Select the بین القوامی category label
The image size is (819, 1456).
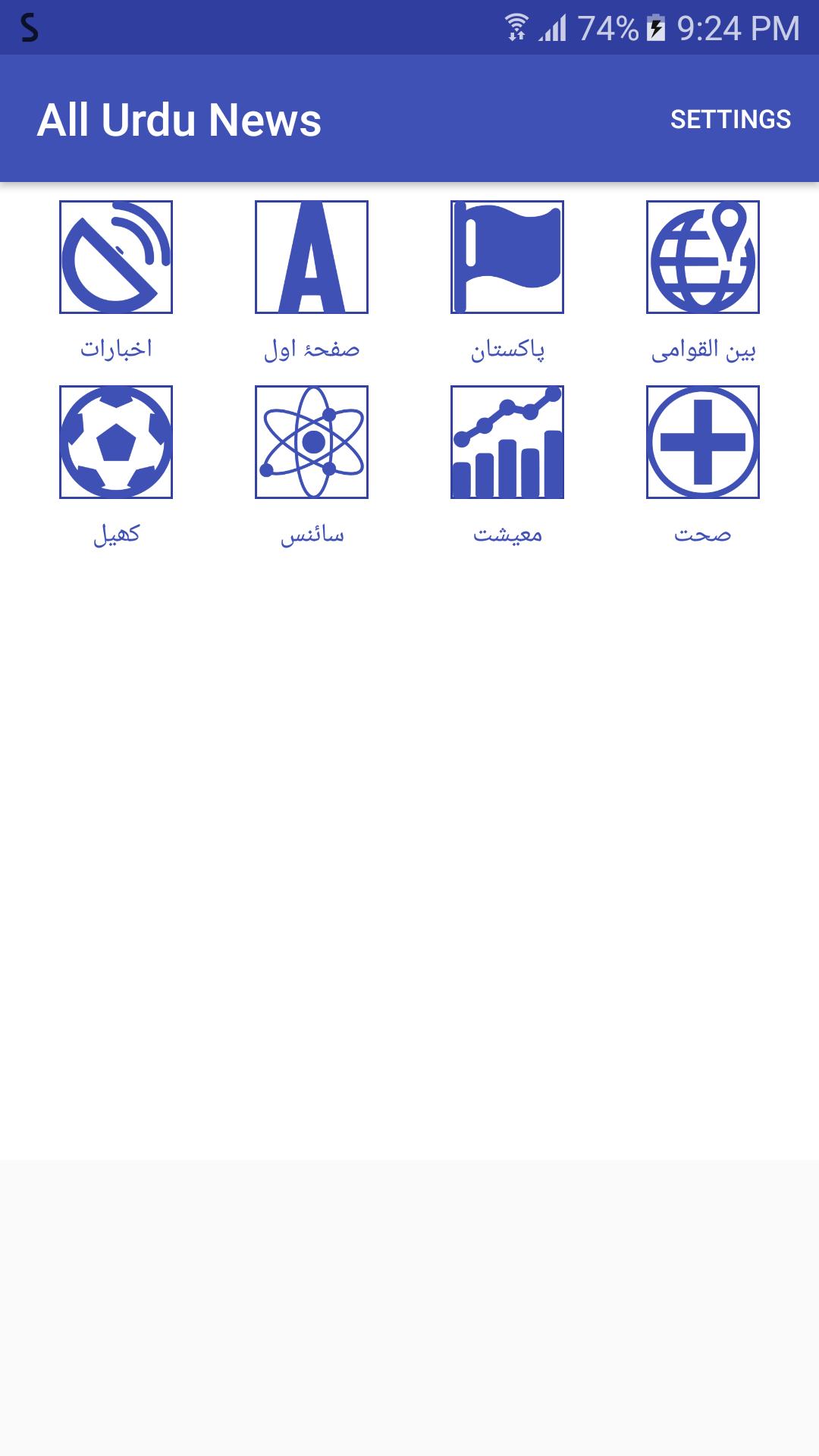701,348
